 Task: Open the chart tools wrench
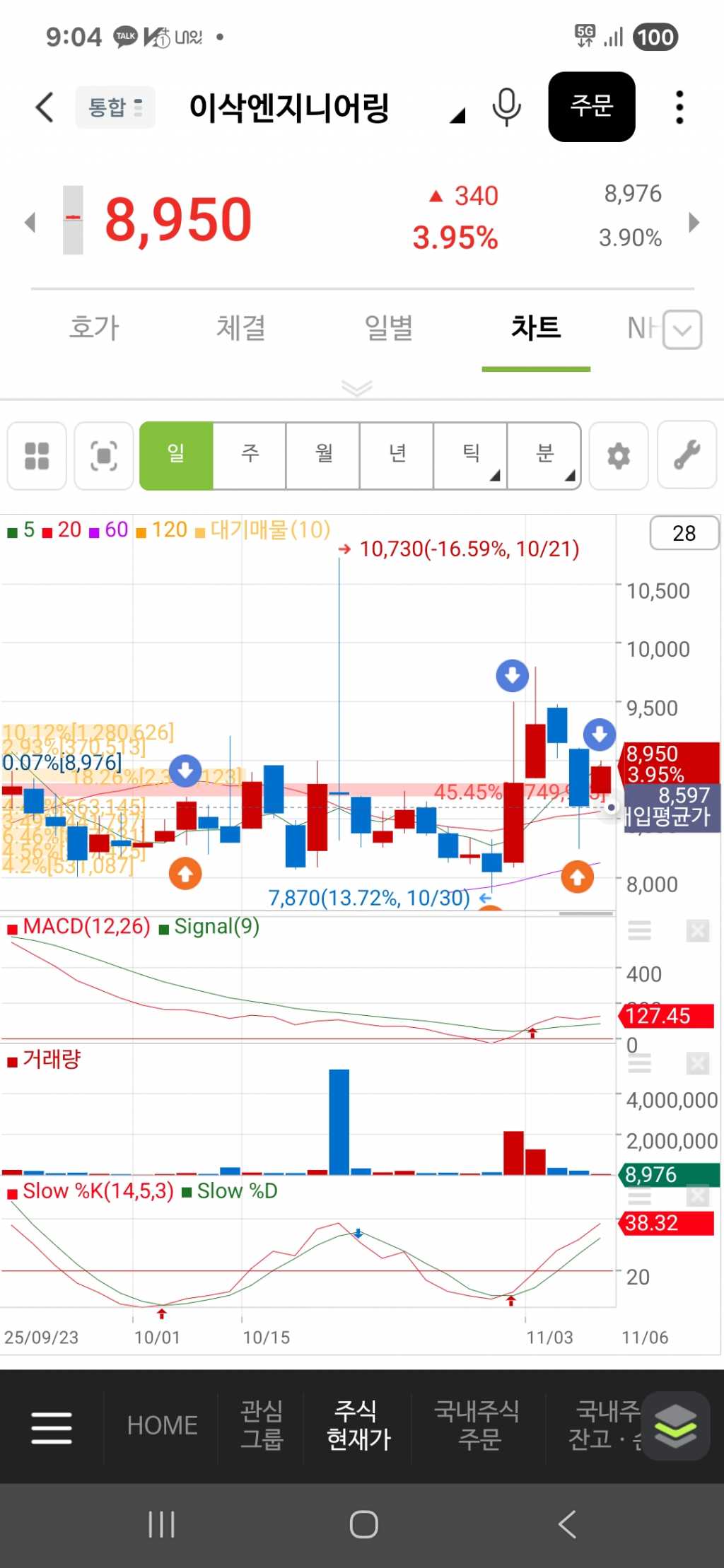687,456
